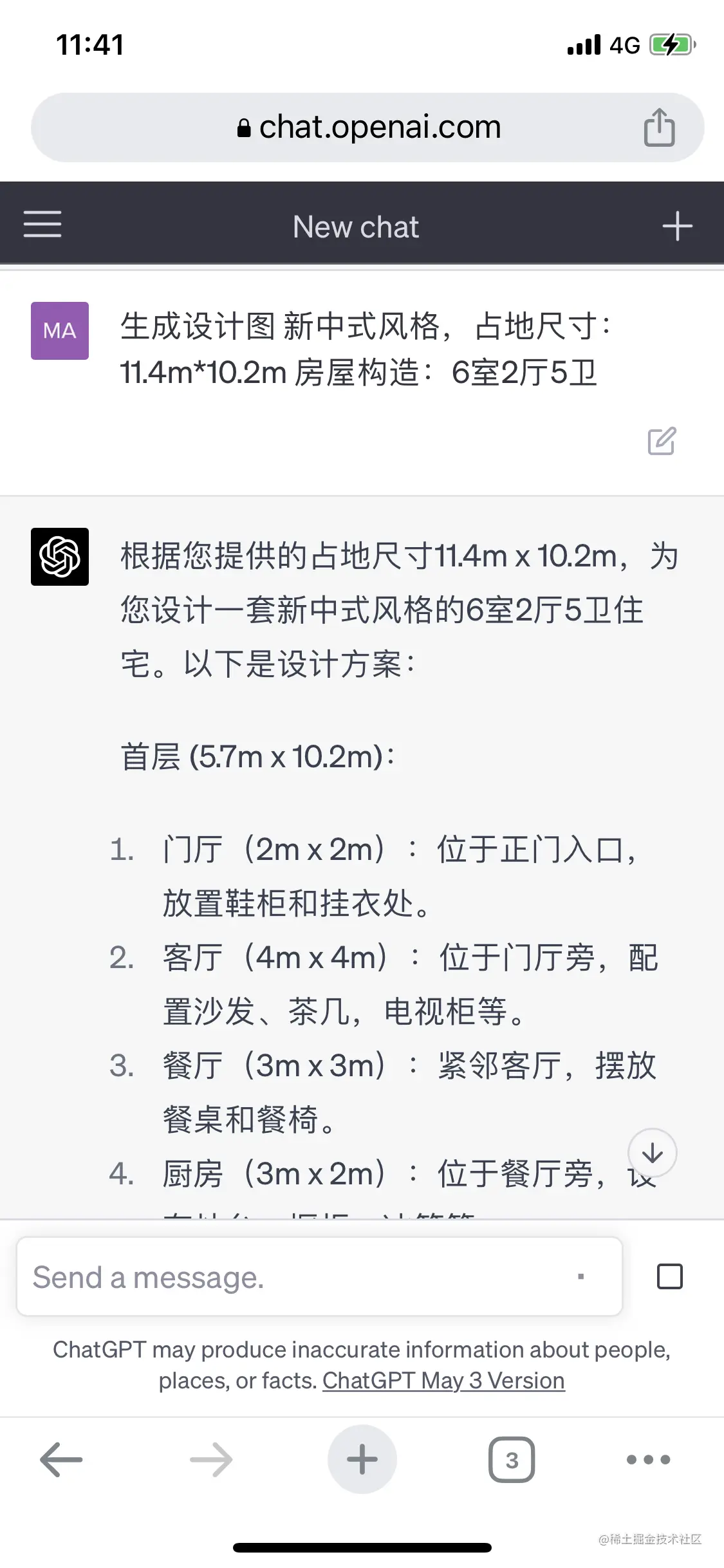
Task: Go back to the previous page
Action: [61, 1459]
